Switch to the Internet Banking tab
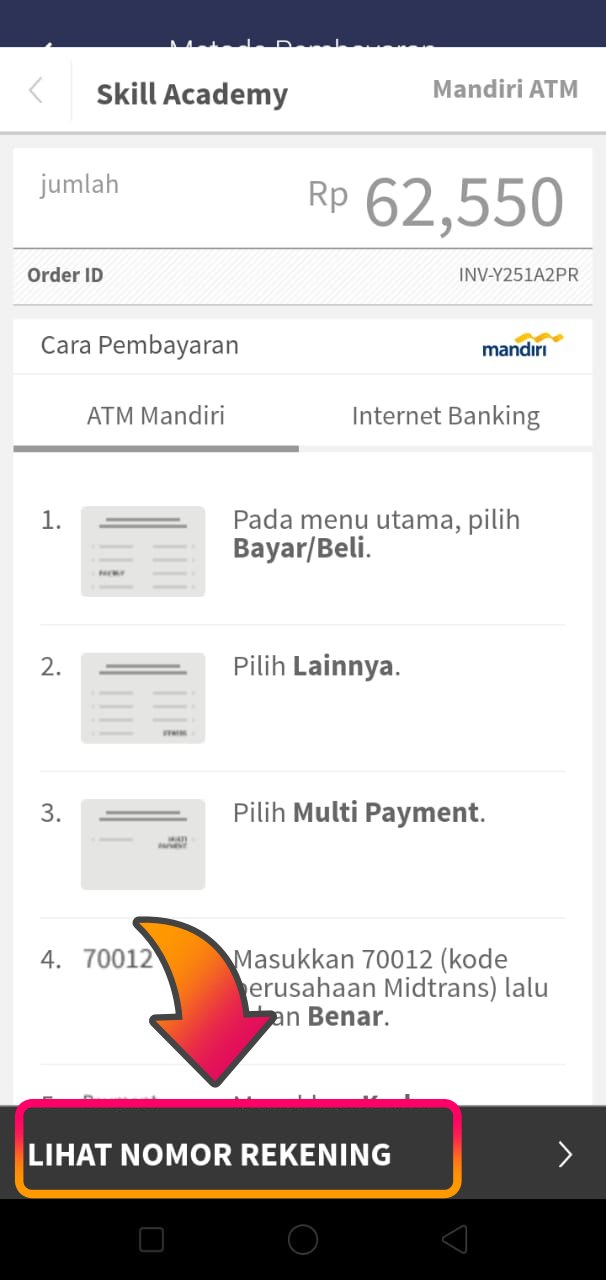The width and height of the screenshot is (606, 1280). click(x=445, y=416)
